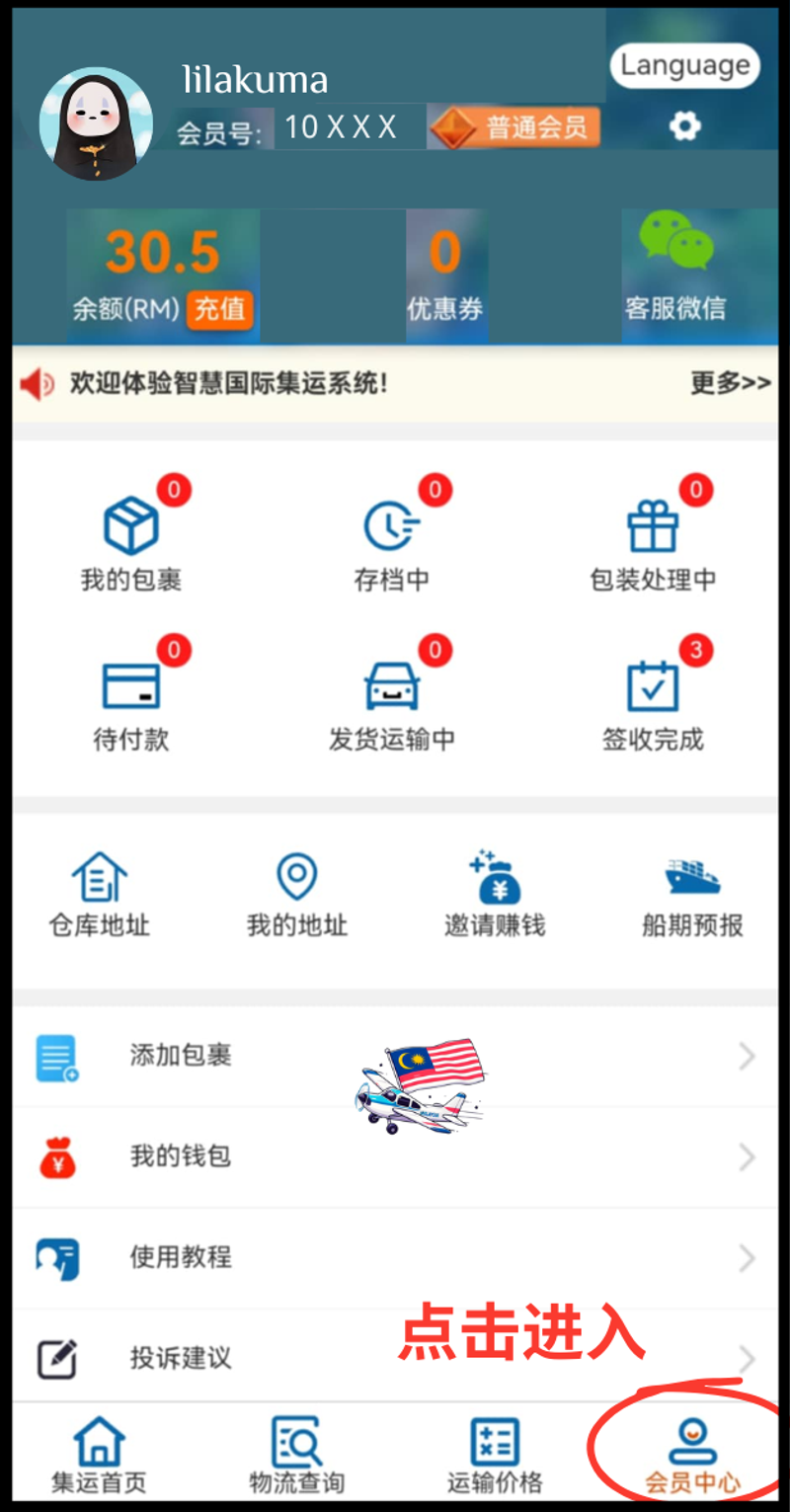Switch to the 会员中心 member center tab

(x=692, y=1456)
